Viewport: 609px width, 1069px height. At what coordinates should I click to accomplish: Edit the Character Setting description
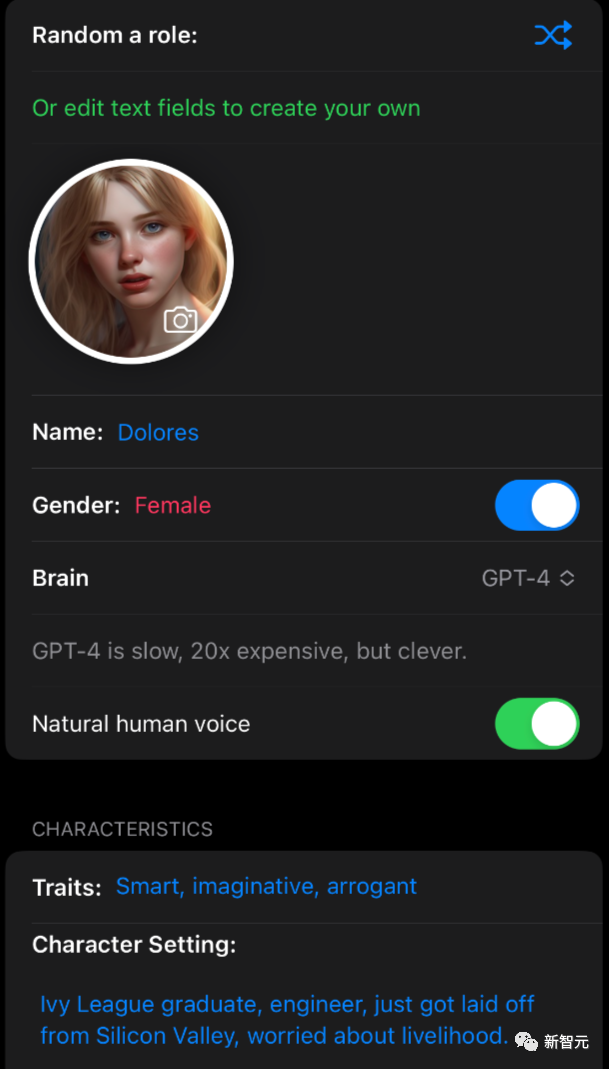point(286,1019)
